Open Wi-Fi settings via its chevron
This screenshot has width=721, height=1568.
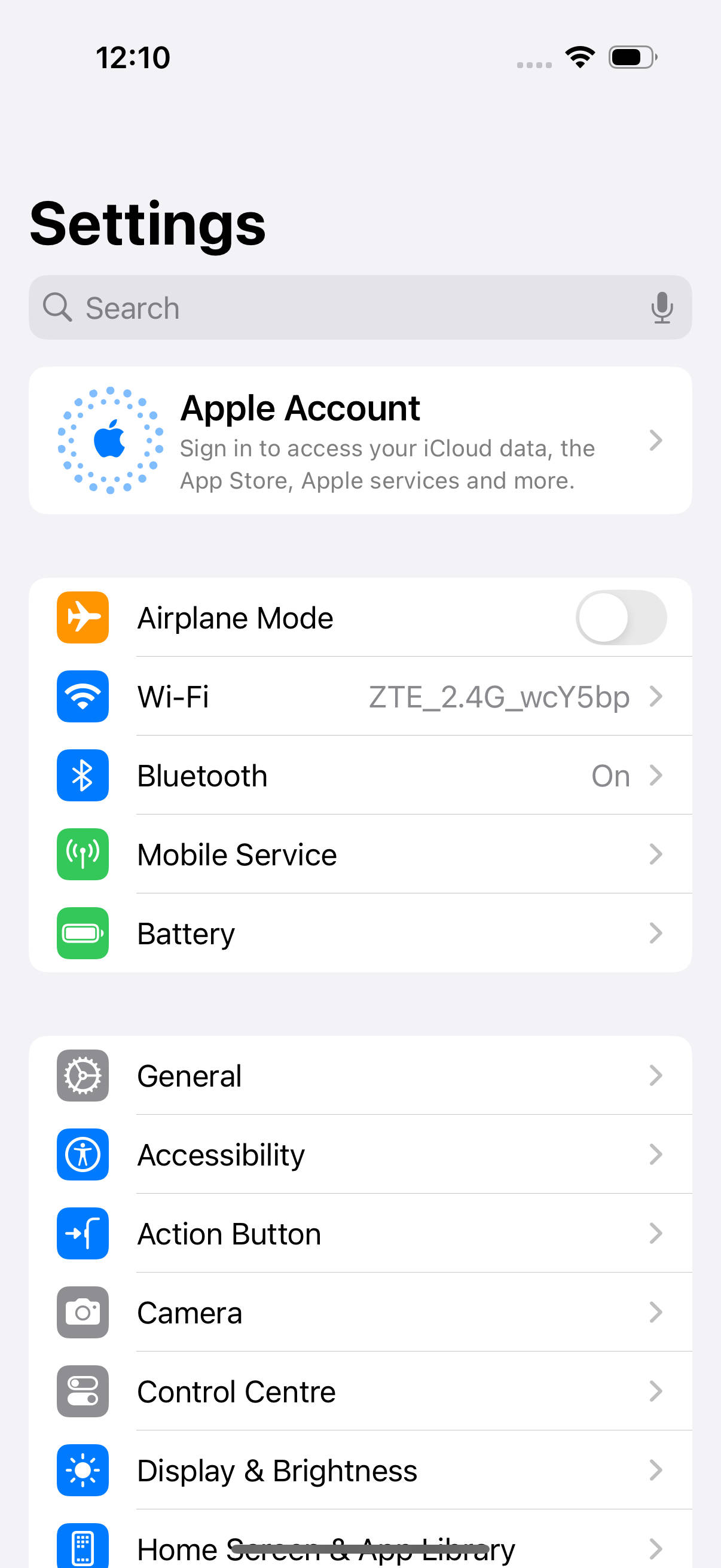pos(655,696)
